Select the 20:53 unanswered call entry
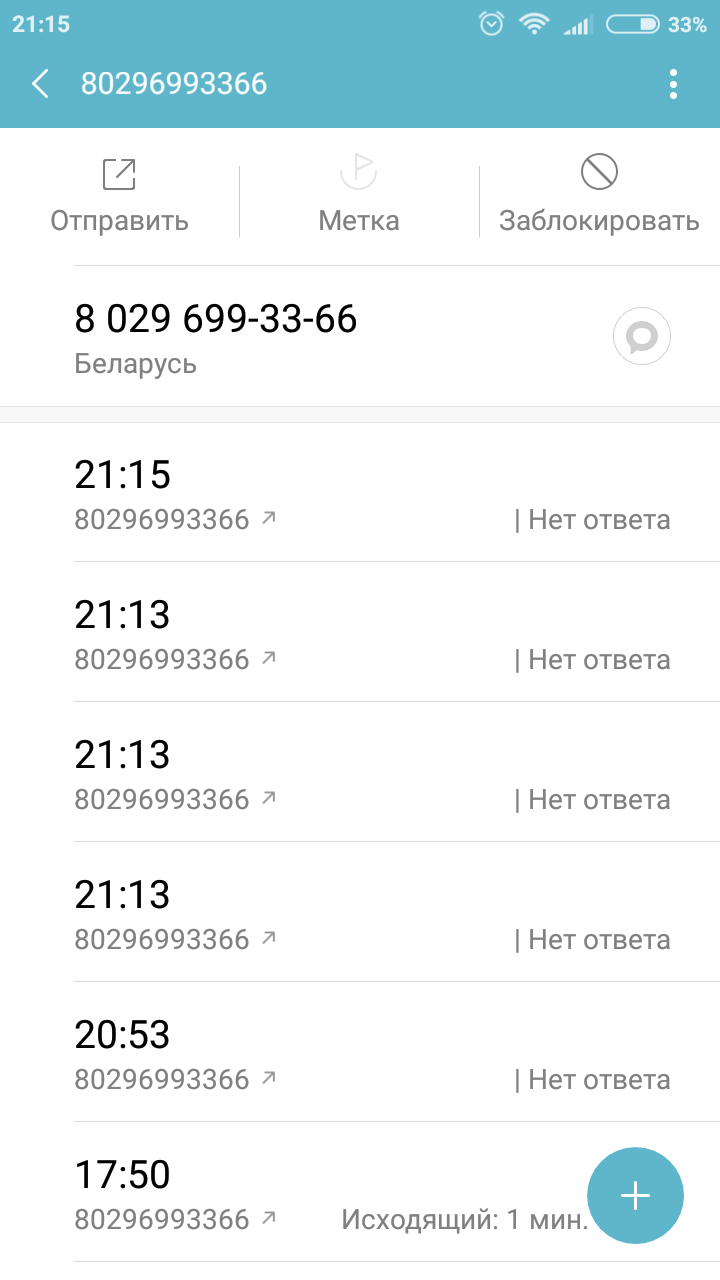 coord(372,1052)
